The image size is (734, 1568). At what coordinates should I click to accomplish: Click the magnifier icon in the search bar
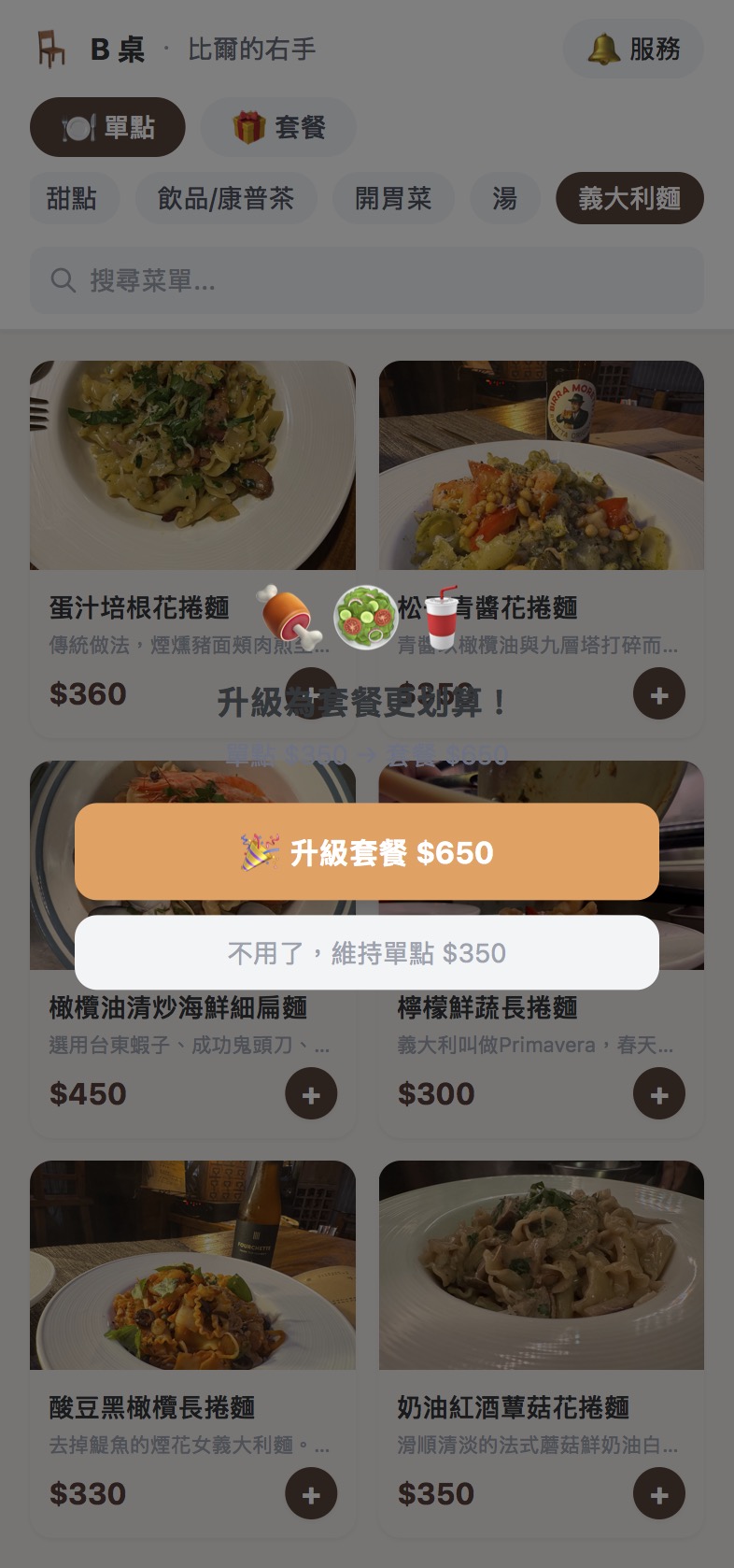coord(63,280)
